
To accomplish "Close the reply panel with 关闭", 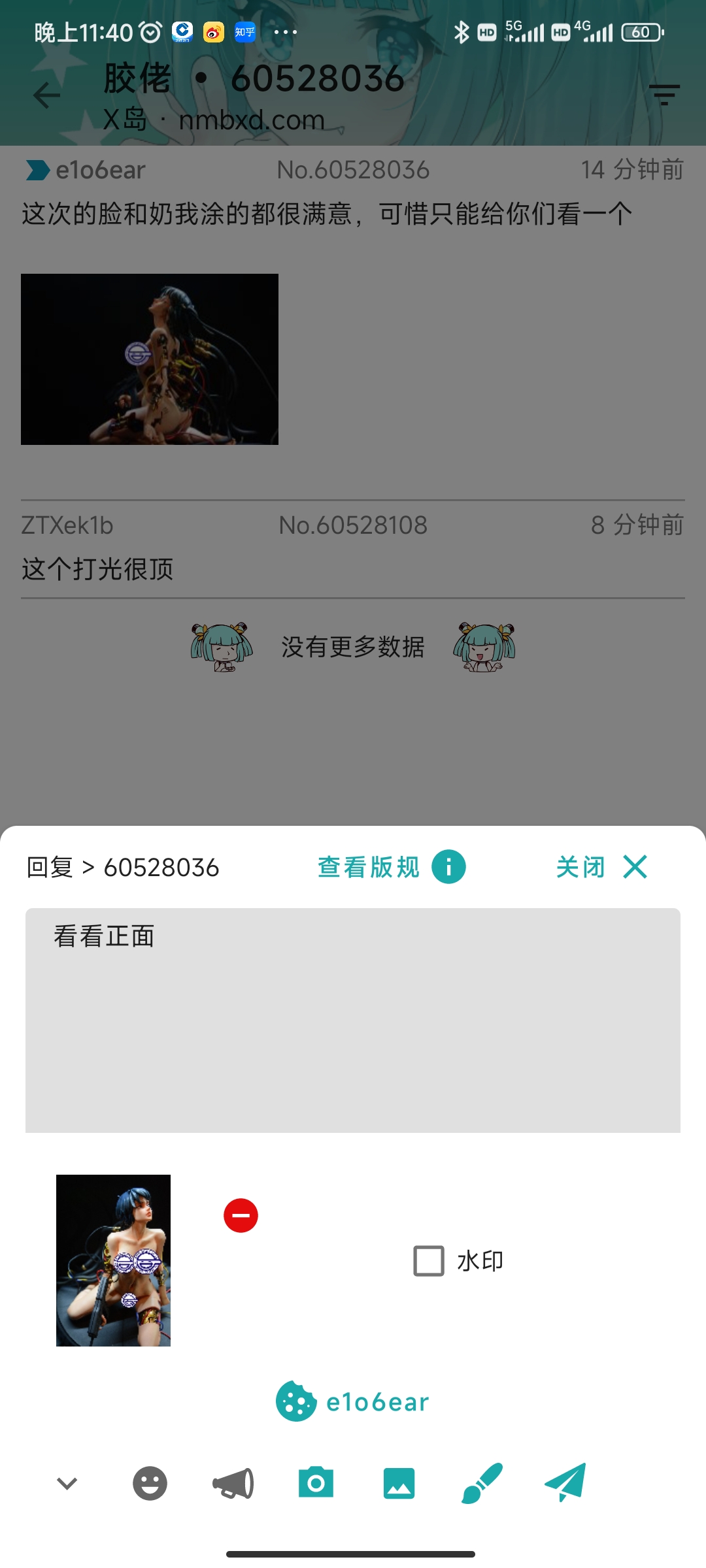I will coord(601,867).
